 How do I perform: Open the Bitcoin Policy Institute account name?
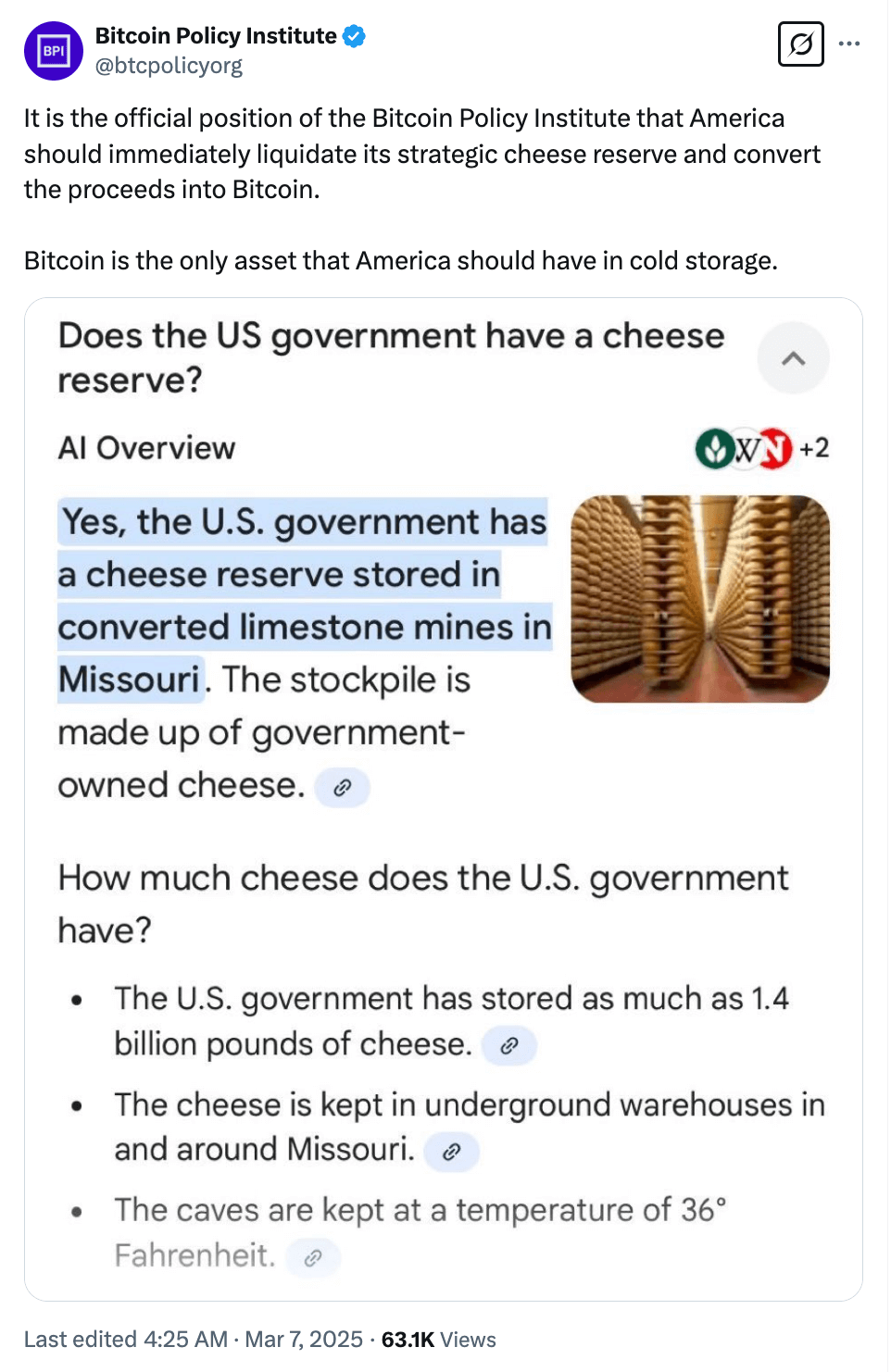[216, 36]
